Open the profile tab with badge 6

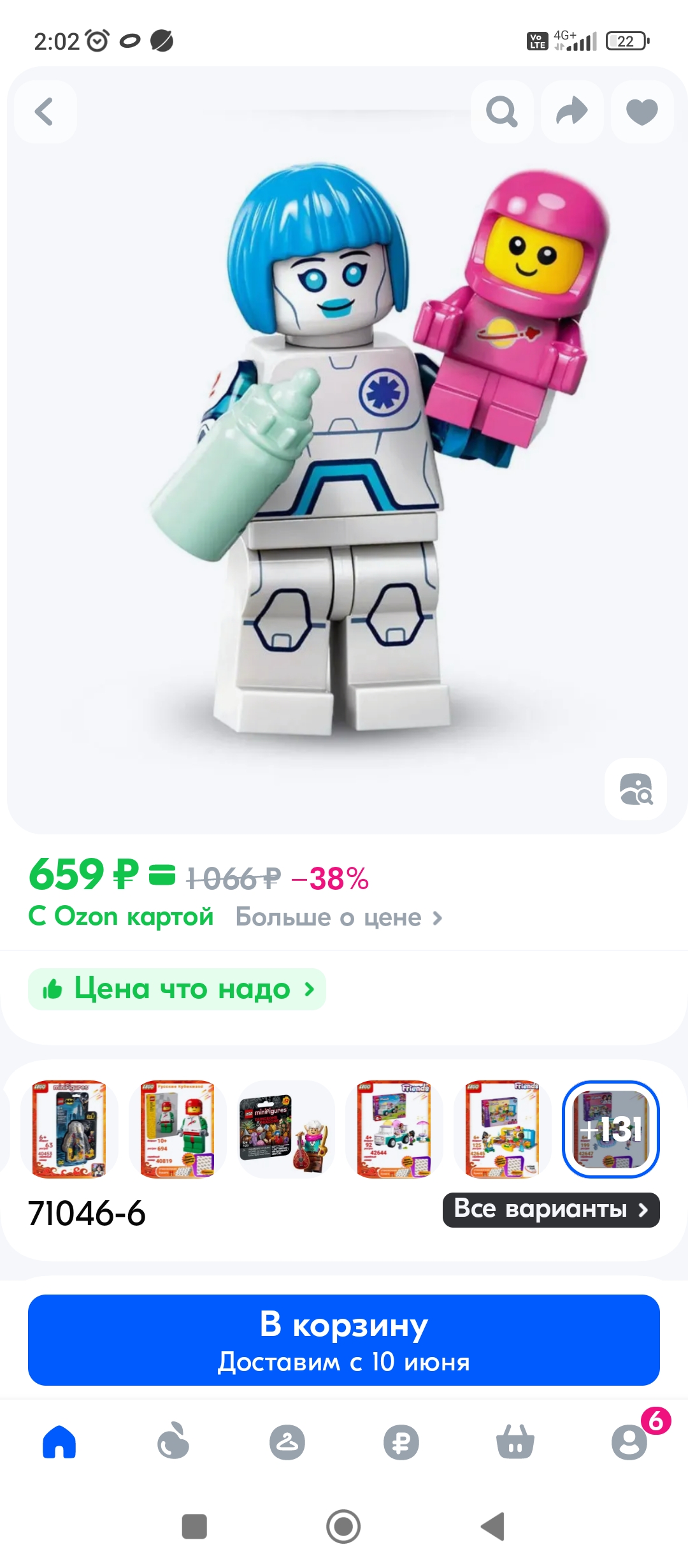pyautogui.click(x=629, y=1442)
